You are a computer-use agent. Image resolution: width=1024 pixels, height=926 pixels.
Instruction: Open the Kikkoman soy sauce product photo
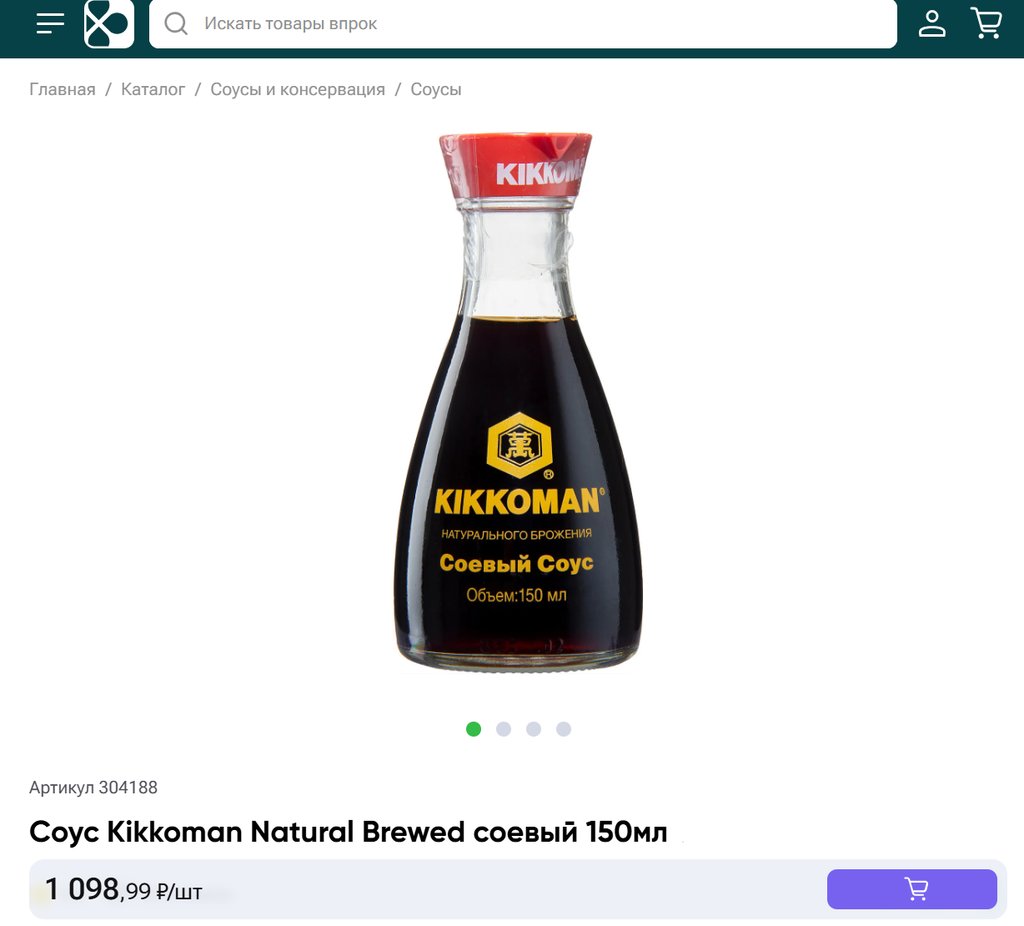pos(519,402)
